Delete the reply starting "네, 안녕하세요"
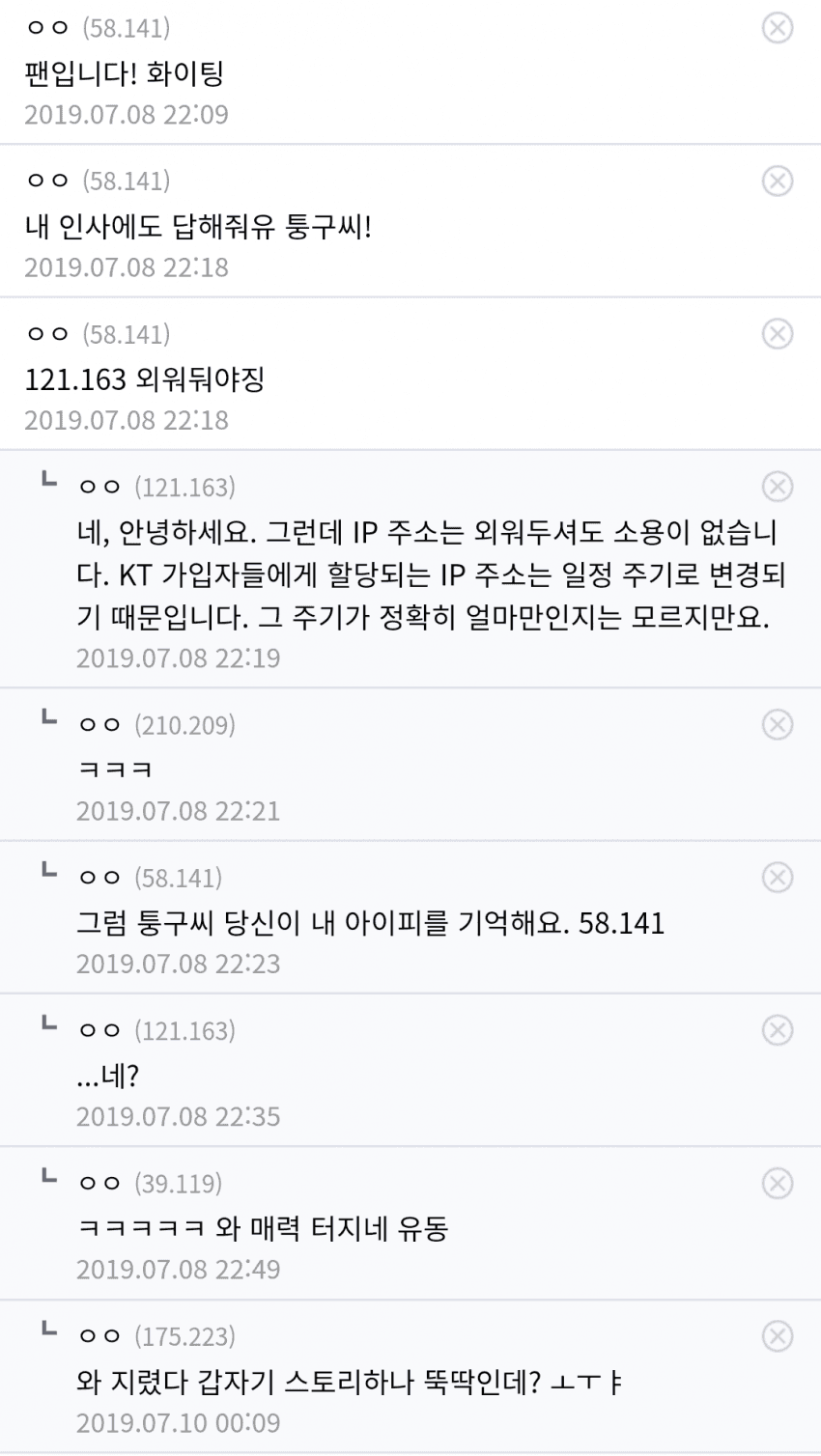 coord(778,487)
